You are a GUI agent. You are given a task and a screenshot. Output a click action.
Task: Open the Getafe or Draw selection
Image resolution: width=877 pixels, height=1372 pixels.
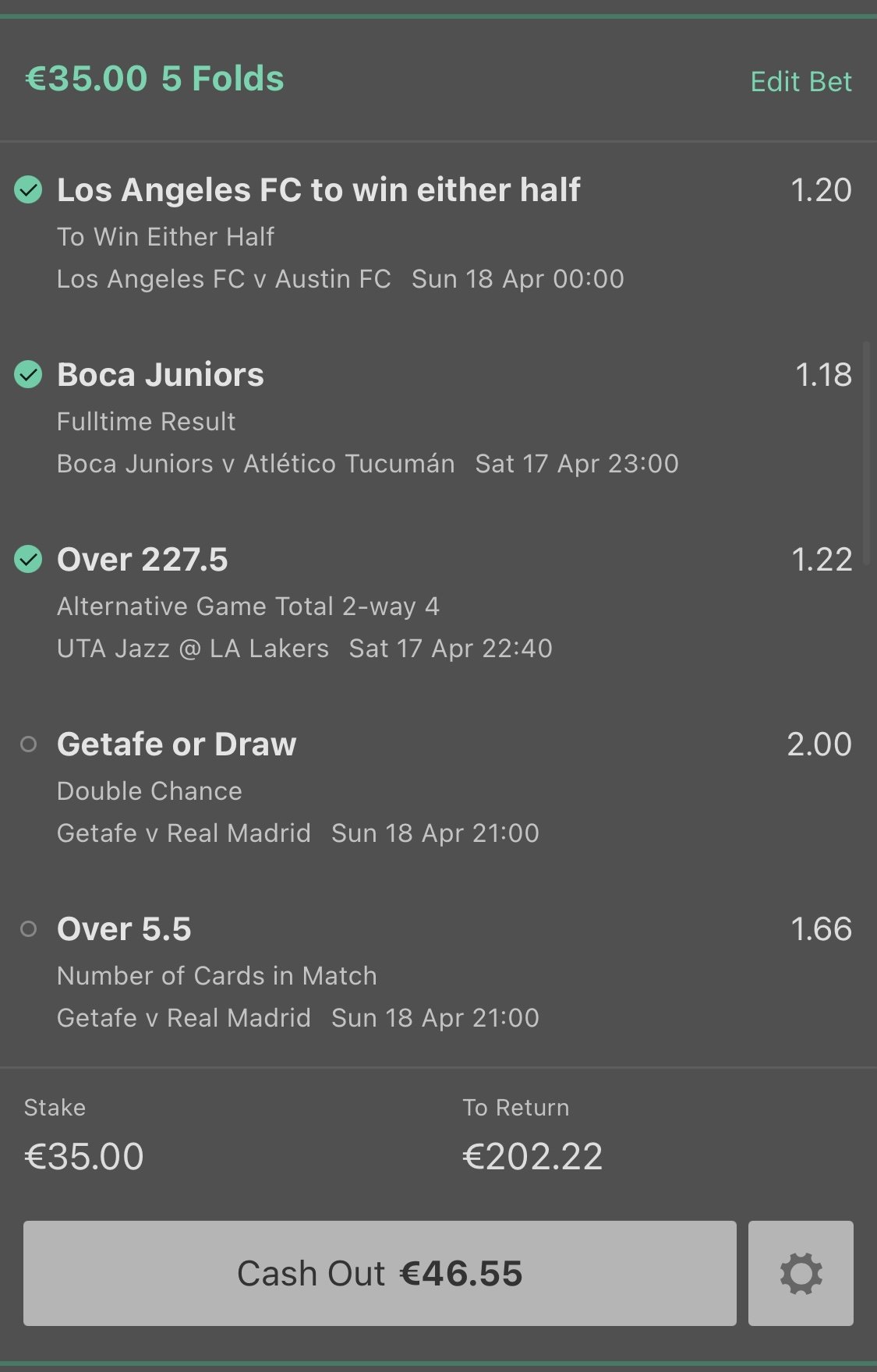click(x=177, y=744)
